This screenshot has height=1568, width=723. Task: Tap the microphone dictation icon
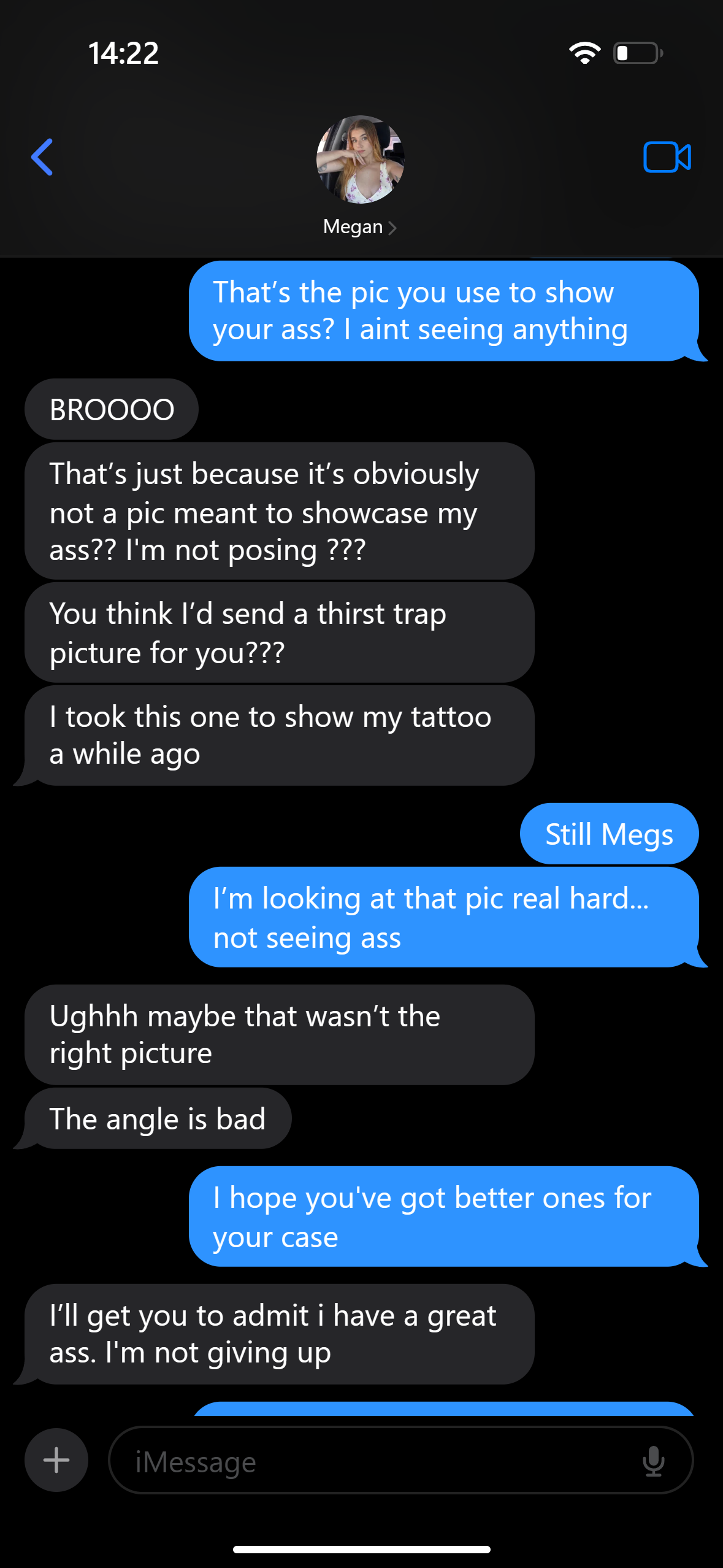654,1461
